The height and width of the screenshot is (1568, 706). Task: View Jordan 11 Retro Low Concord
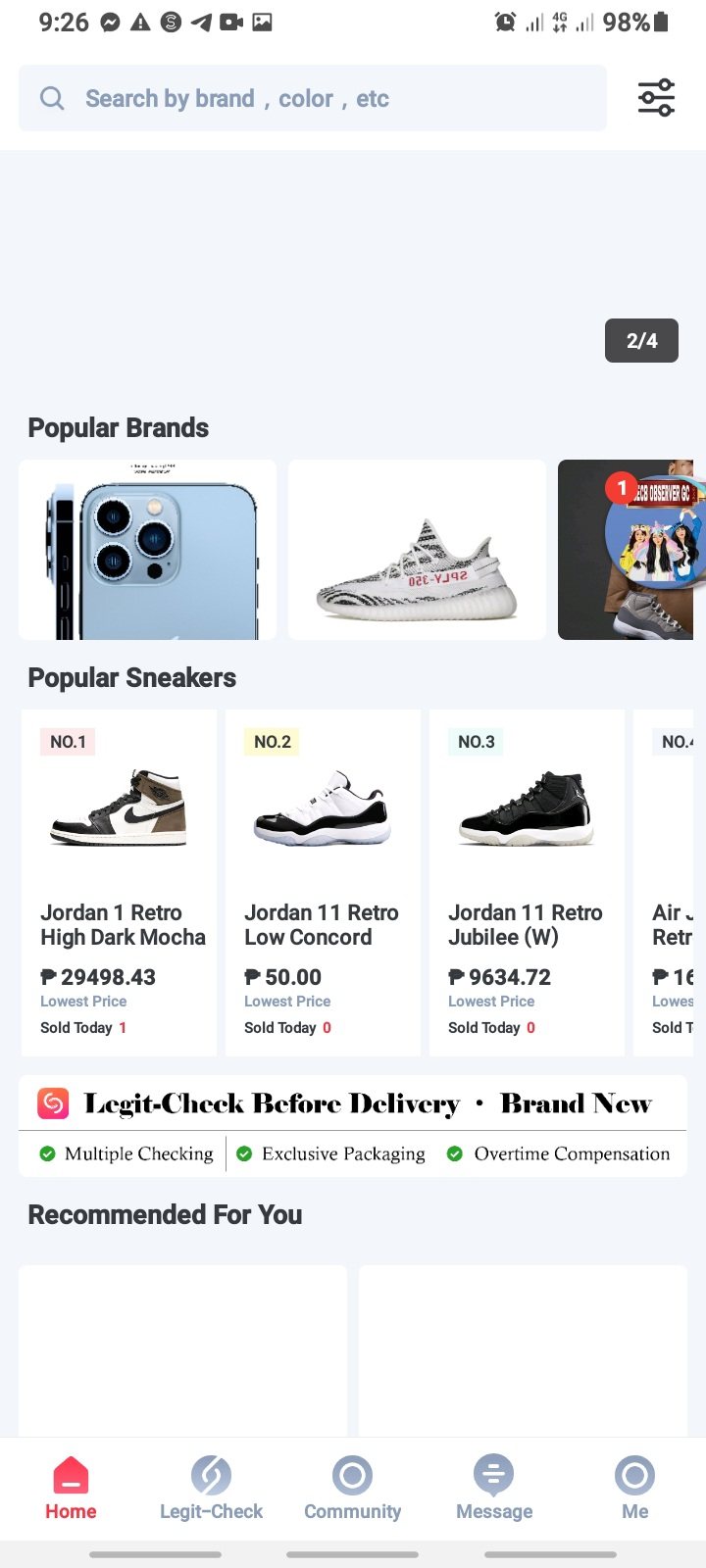tap(323, 882)
